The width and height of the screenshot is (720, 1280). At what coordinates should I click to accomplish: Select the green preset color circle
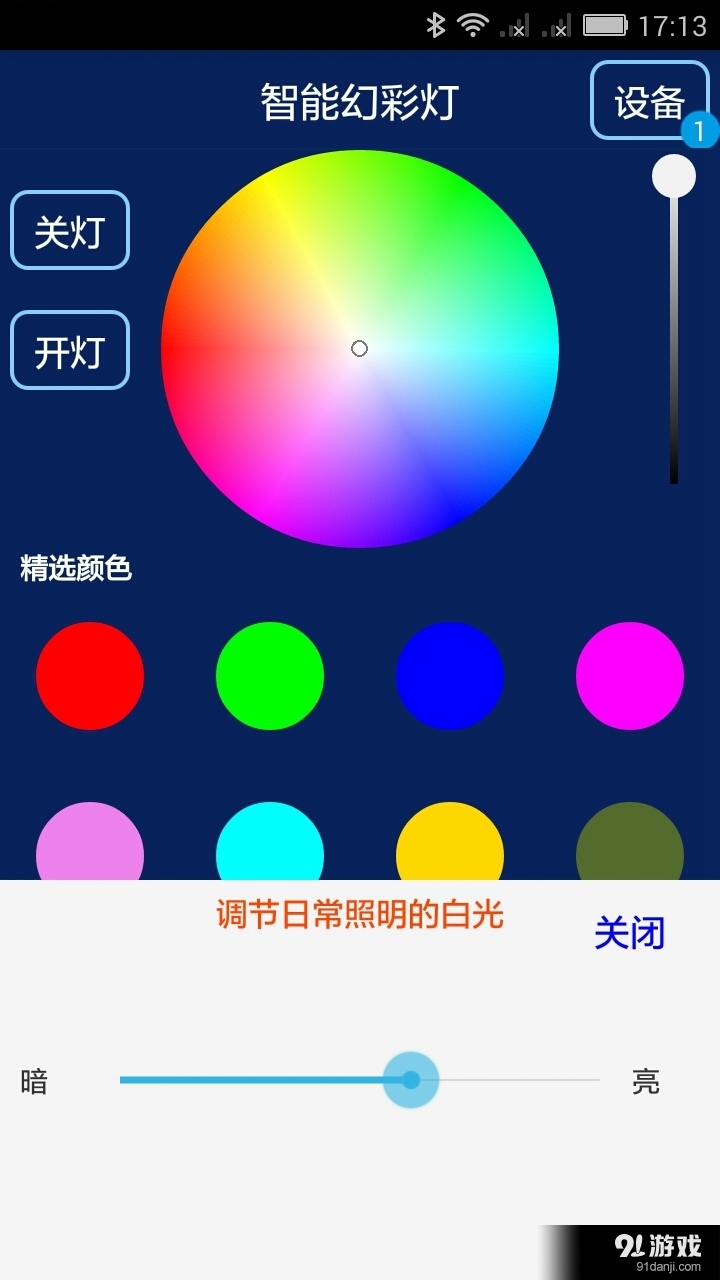270,675
